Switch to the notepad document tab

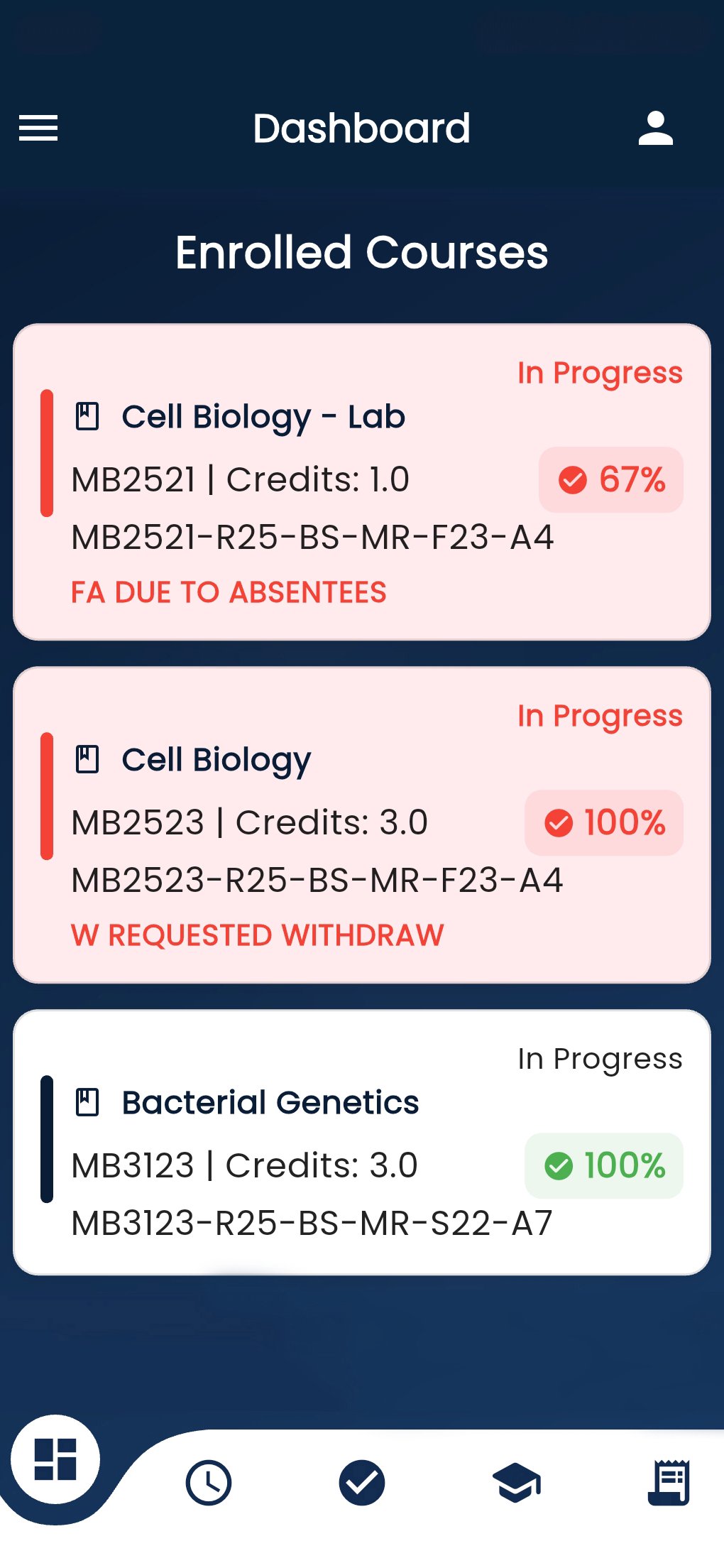tap(669, 1482)
